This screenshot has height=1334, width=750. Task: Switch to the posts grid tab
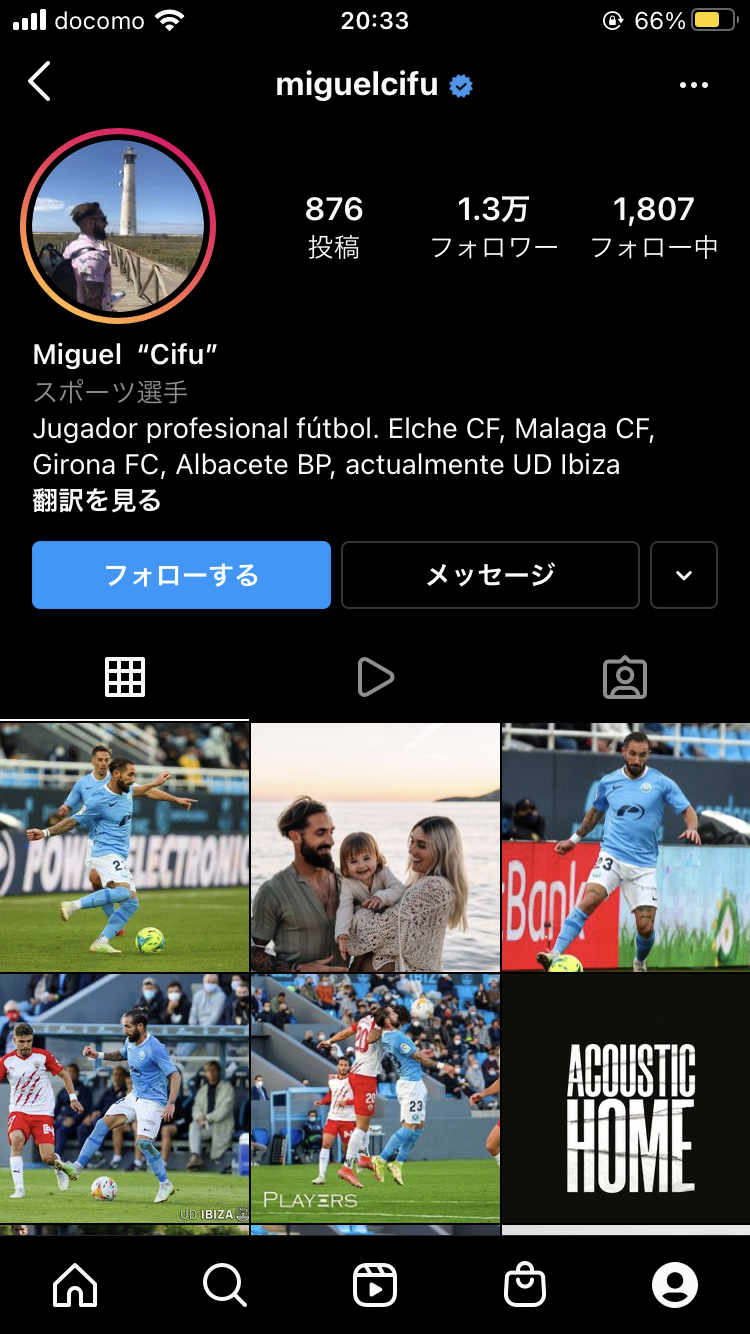tap(125, 678)
